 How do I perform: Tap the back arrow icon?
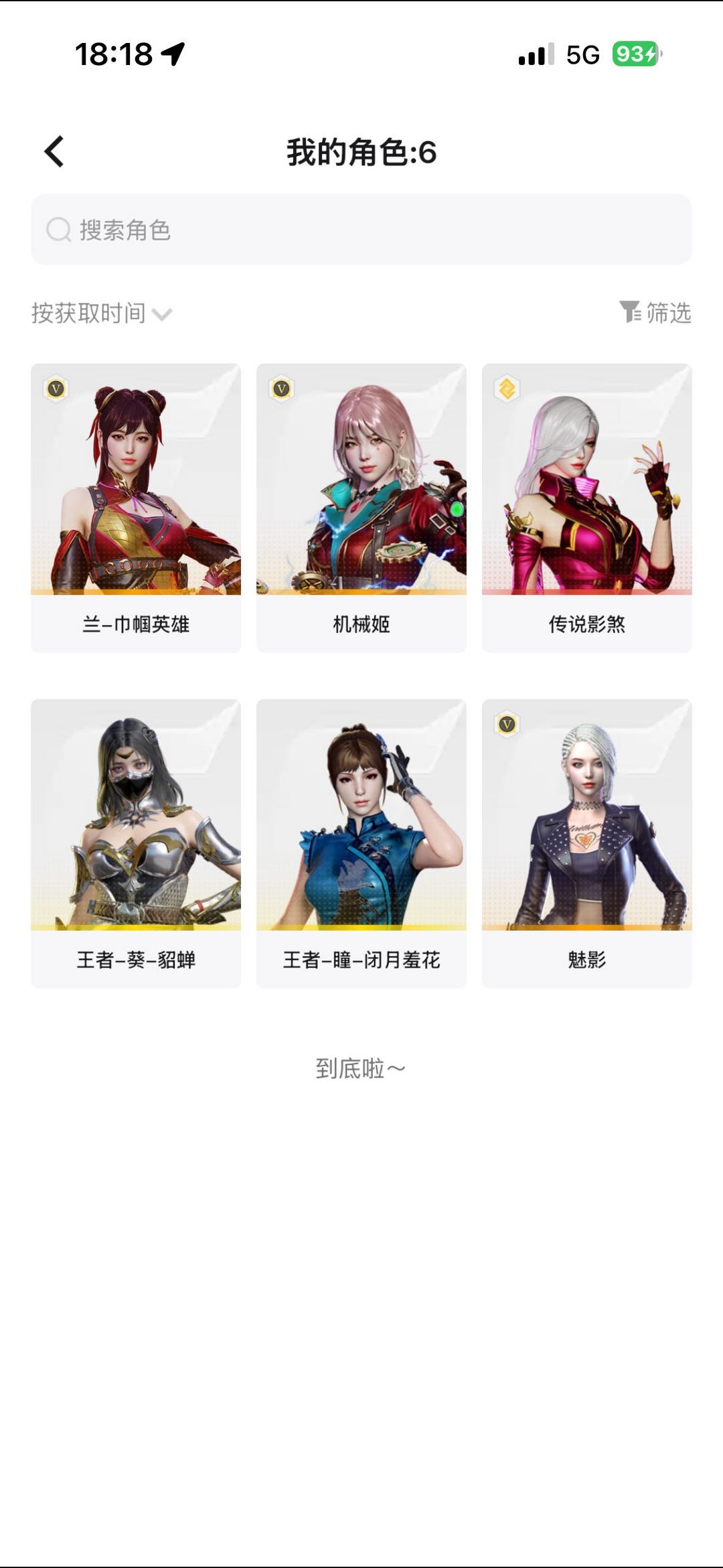point(53,152)
